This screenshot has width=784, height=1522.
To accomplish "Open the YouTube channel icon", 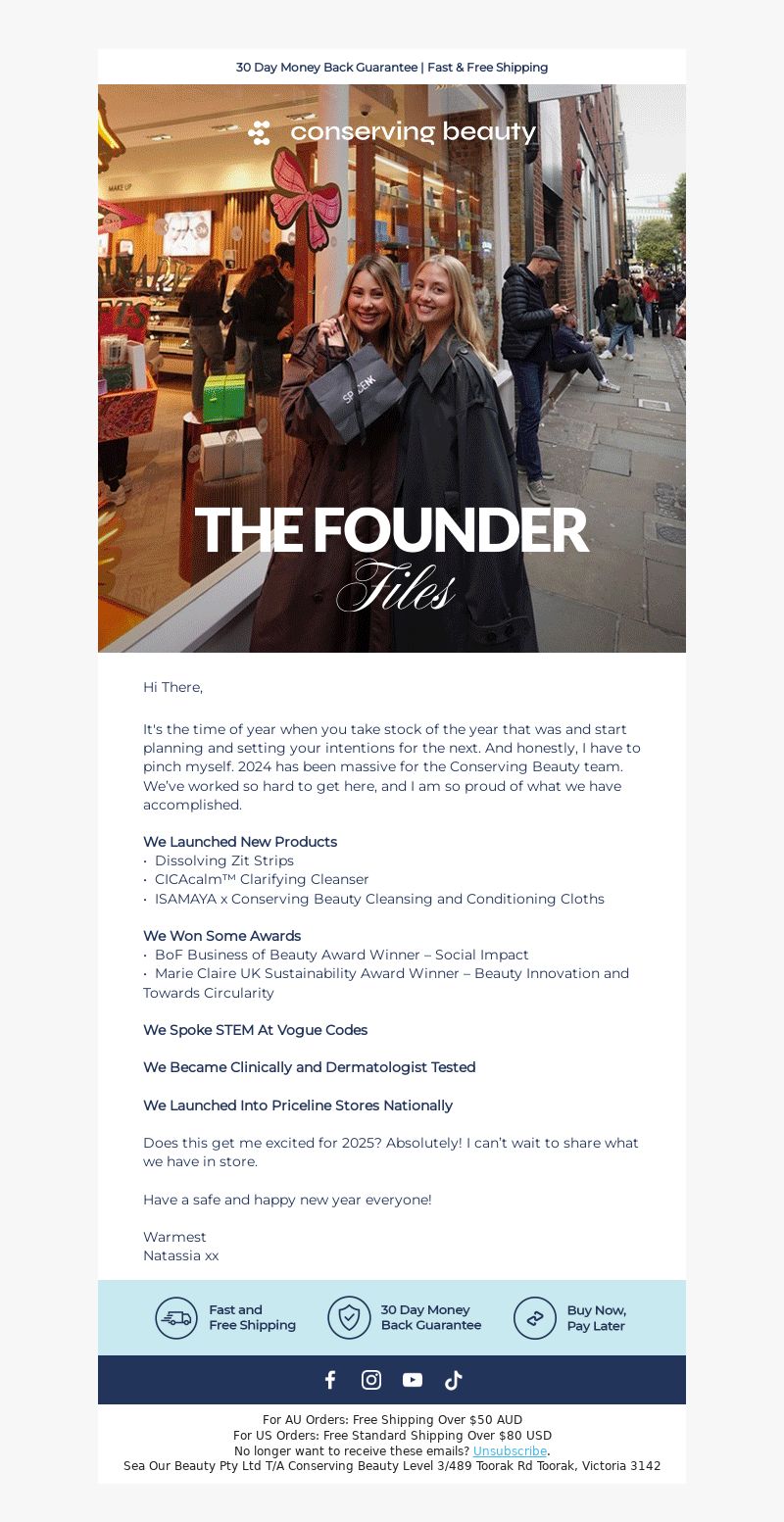I will click(x=413, y=1380).
